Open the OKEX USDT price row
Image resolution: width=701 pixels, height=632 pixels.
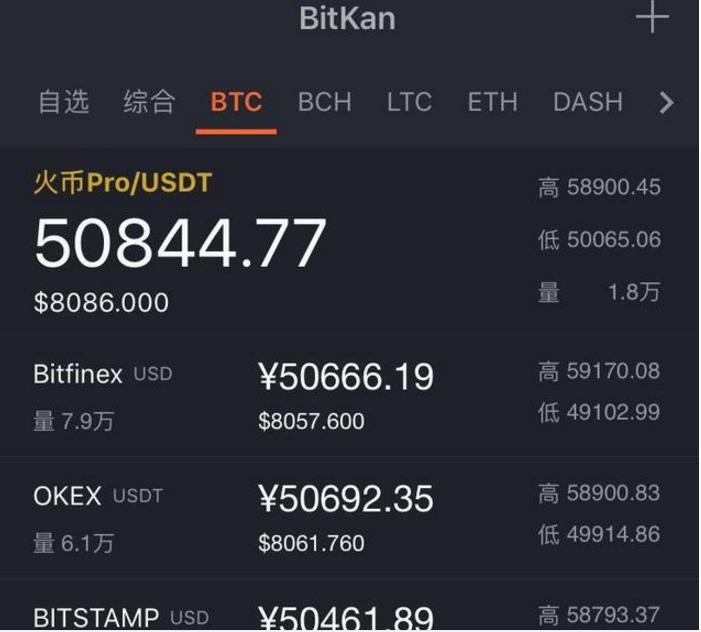(345, 517)
